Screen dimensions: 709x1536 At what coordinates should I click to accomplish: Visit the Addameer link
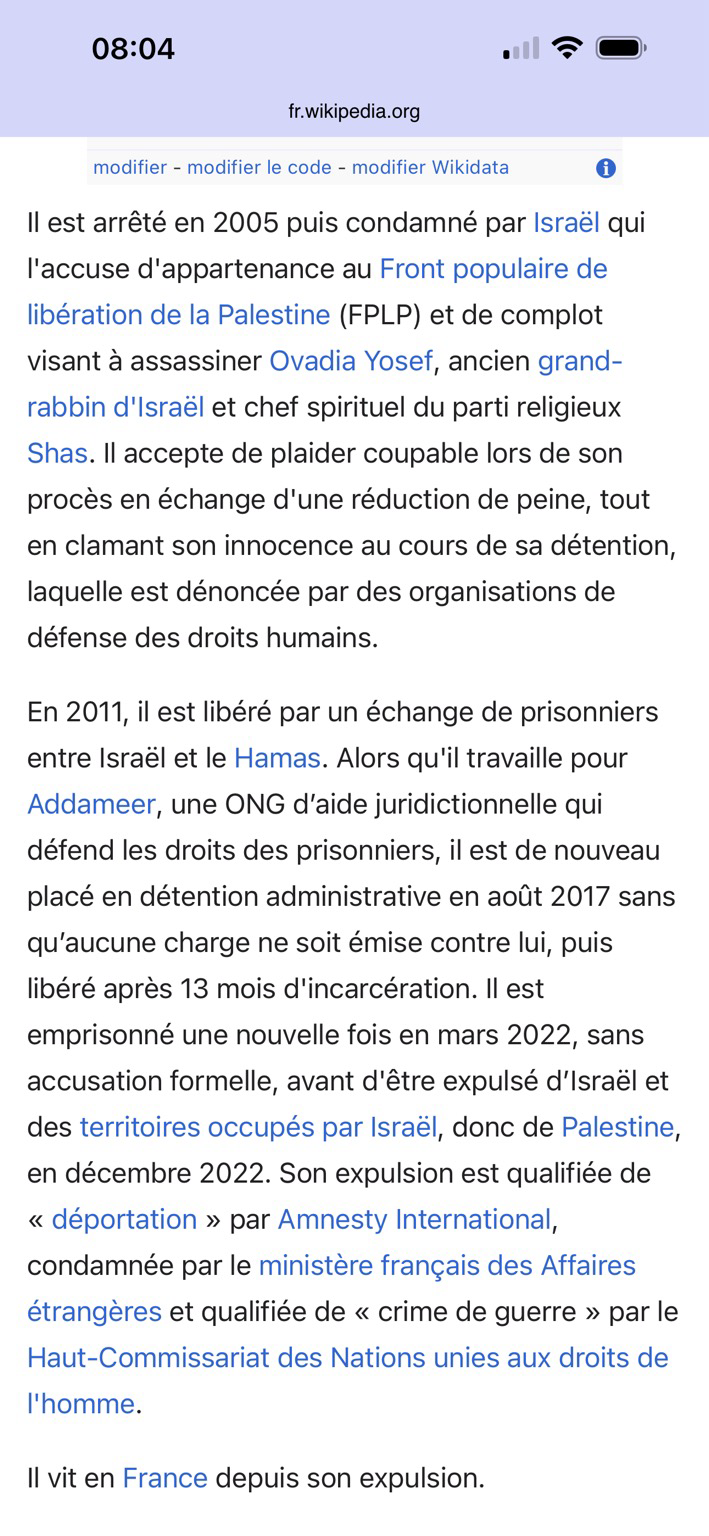91,803
